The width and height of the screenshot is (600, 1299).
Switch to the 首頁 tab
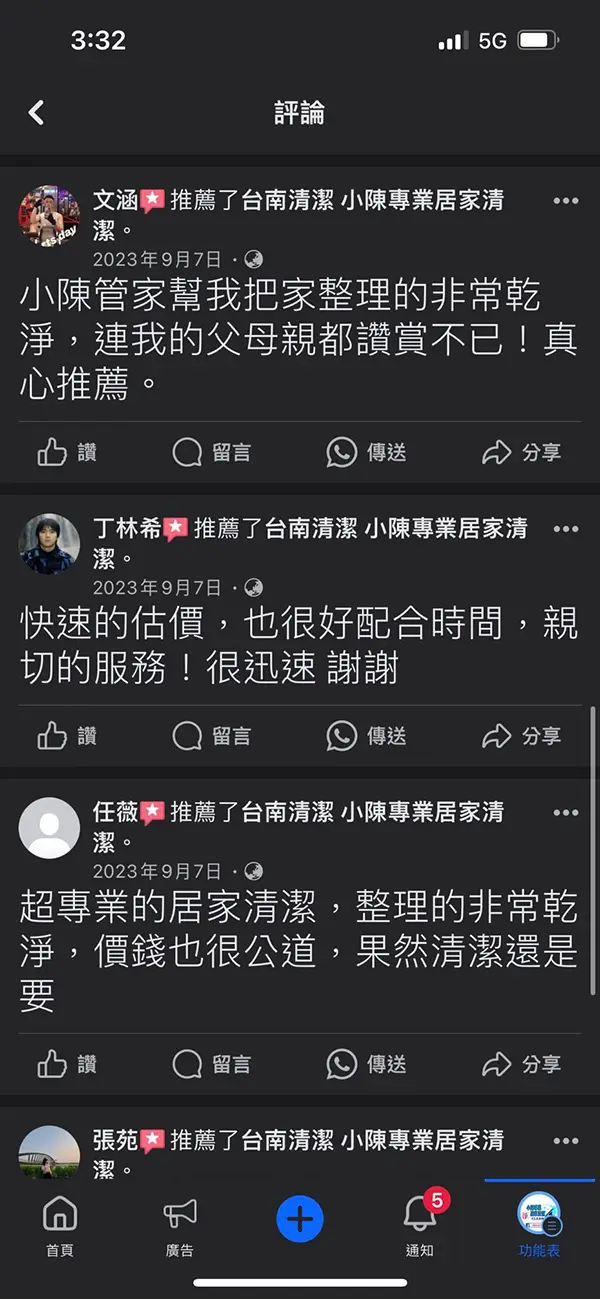60,1227
